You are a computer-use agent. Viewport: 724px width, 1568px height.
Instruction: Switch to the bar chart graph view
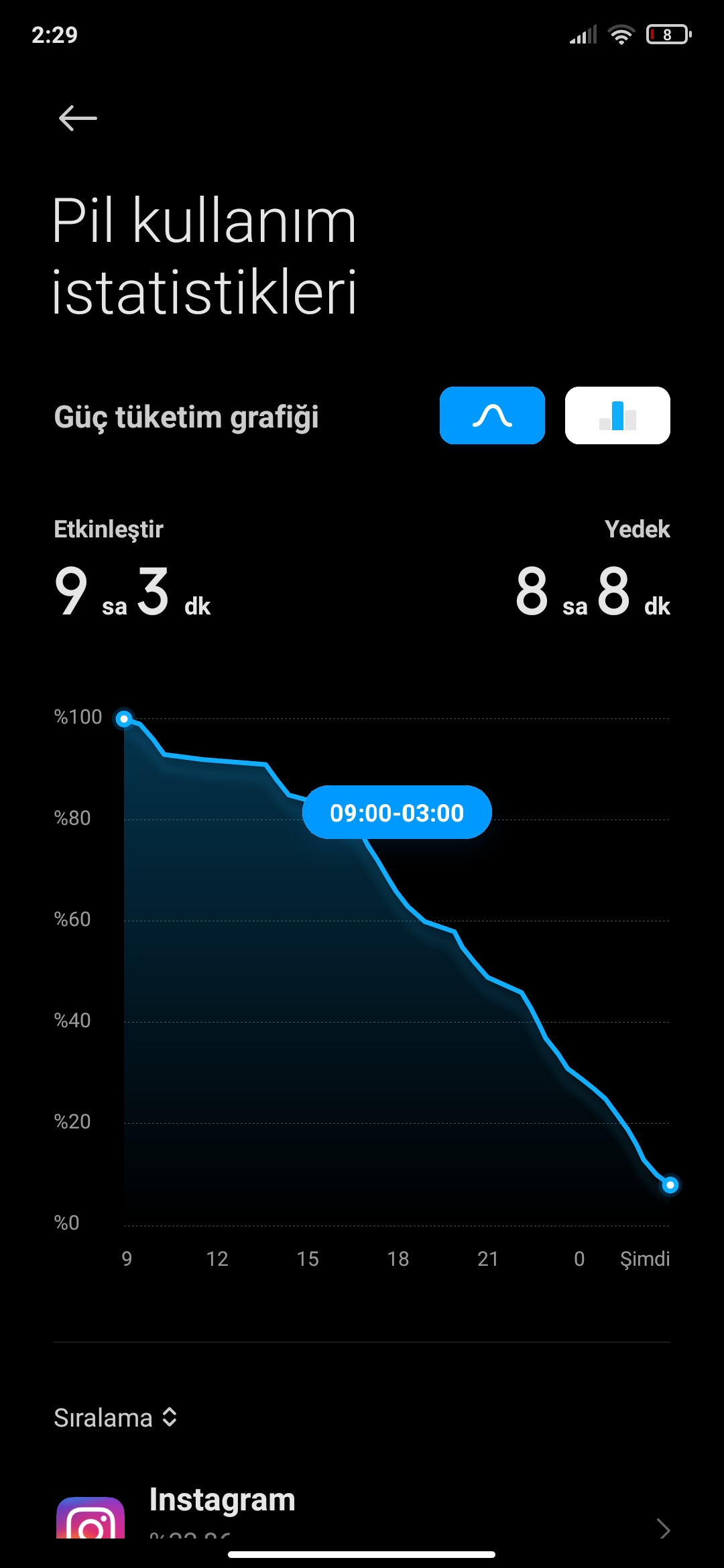[x=617, y=415]
